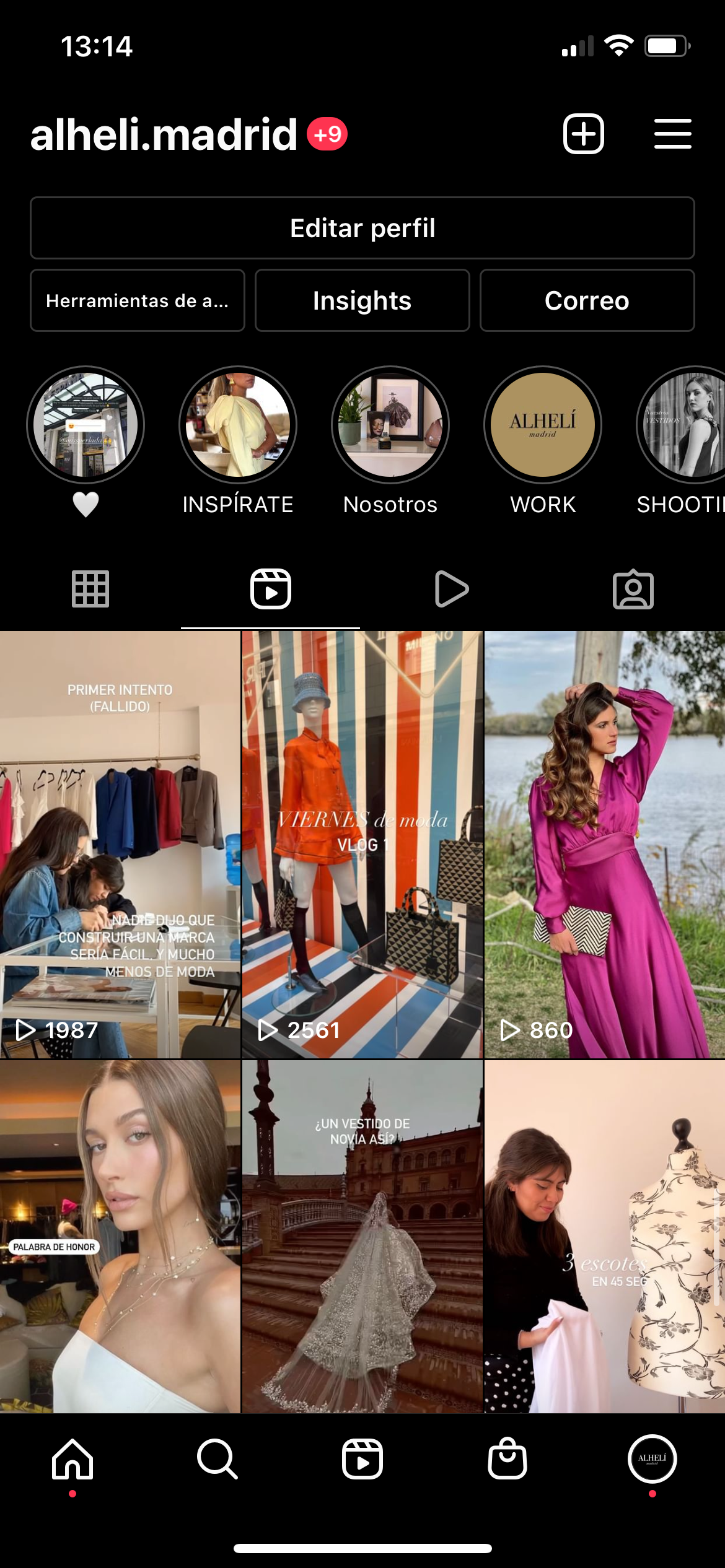
Task: Open the create new post plus icon
Action: [x=583, y=134]
